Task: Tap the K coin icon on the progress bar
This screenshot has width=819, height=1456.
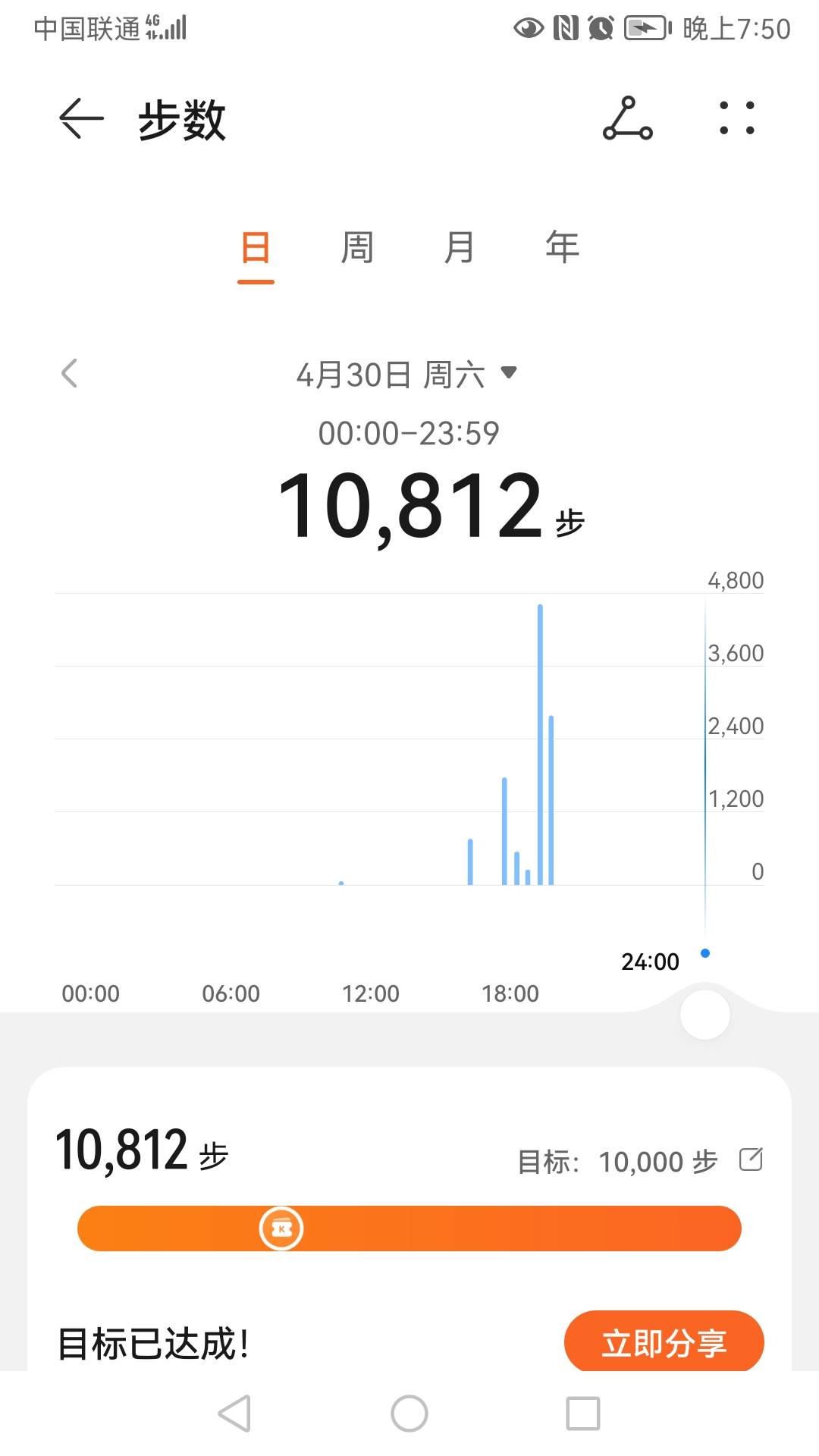Action: tap(281, 1228)
